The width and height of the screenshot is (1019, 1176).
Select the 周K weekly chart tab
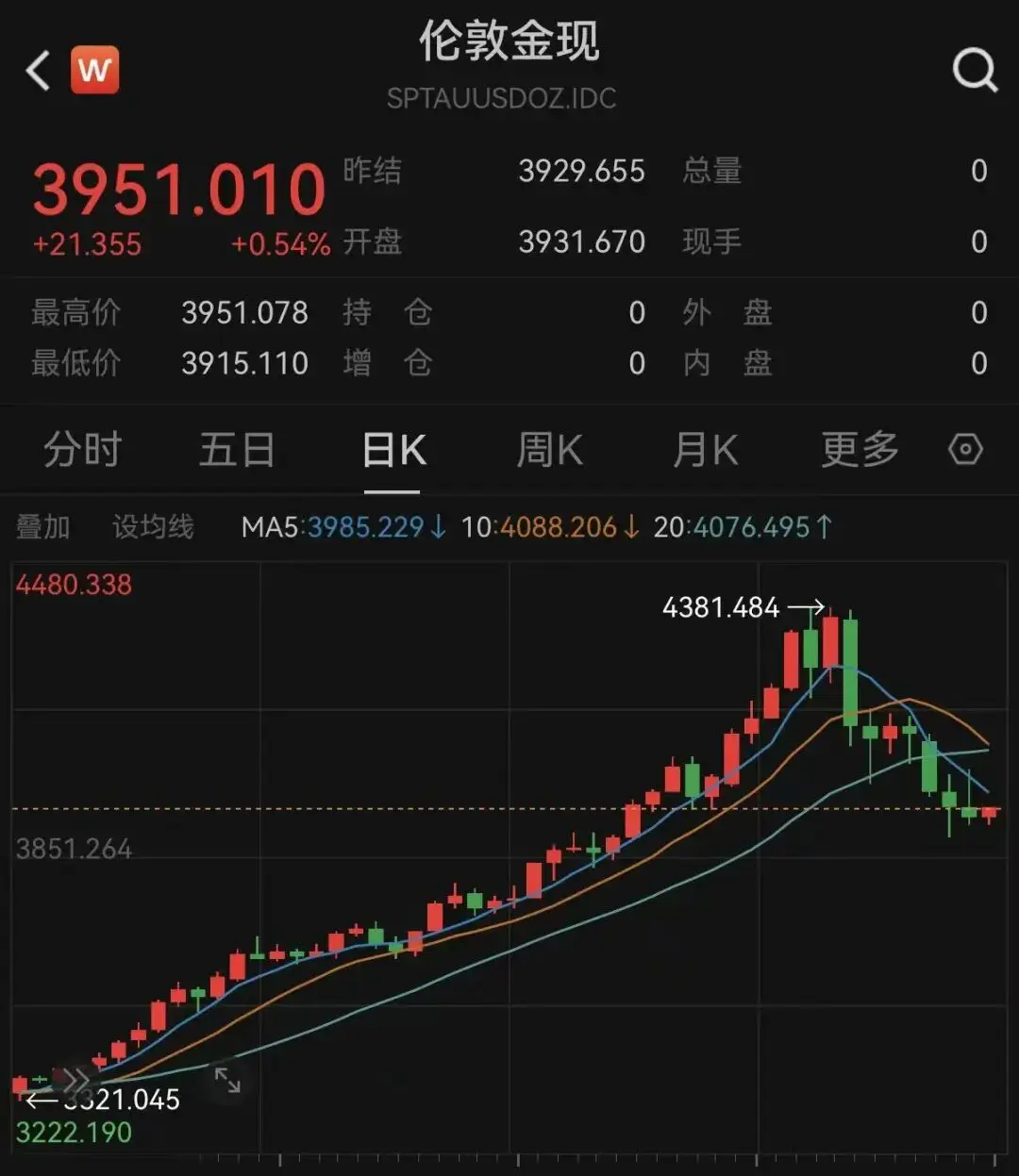tap(547, 451)
